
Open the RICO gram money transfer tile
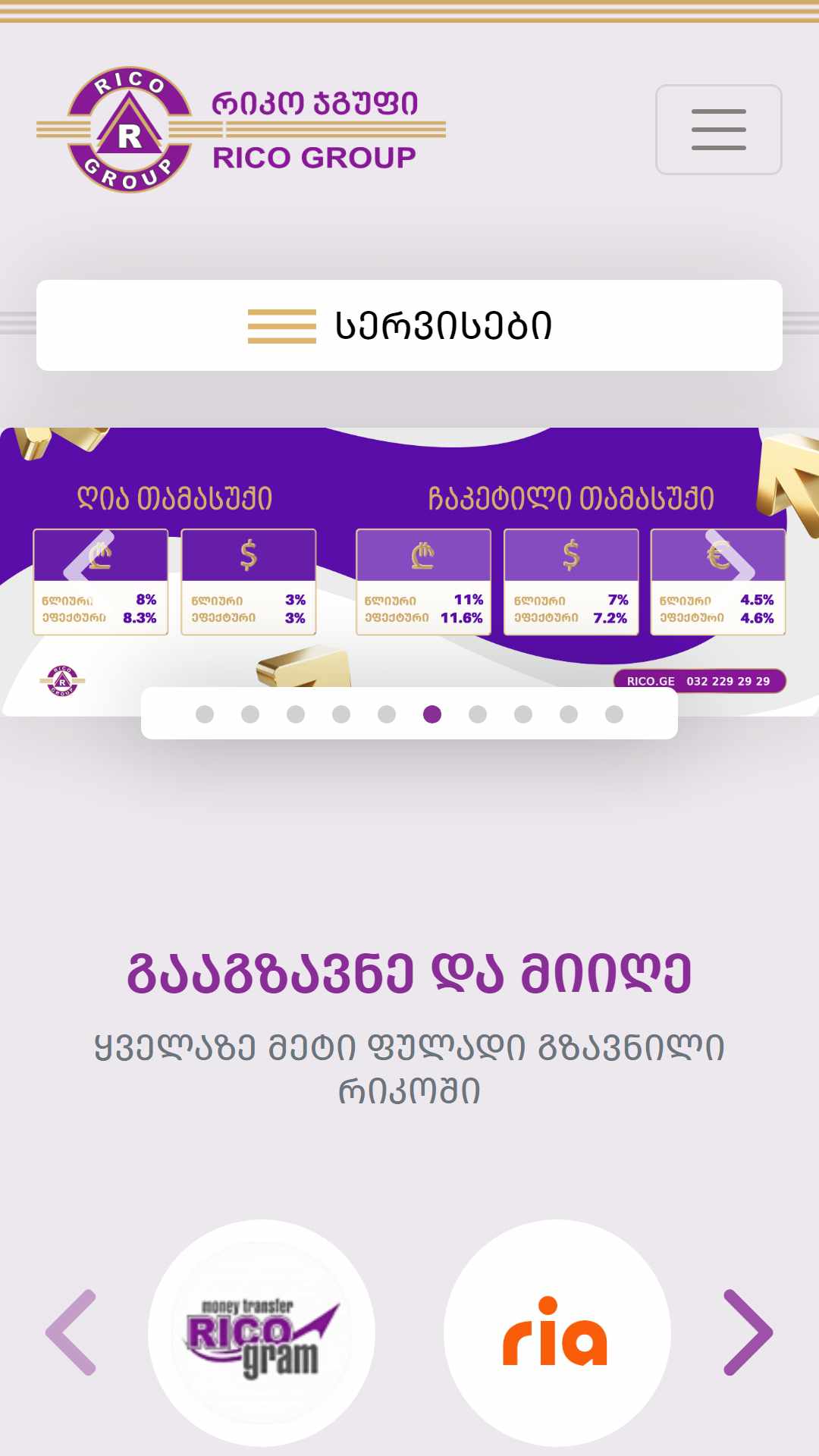(262, 1333)
